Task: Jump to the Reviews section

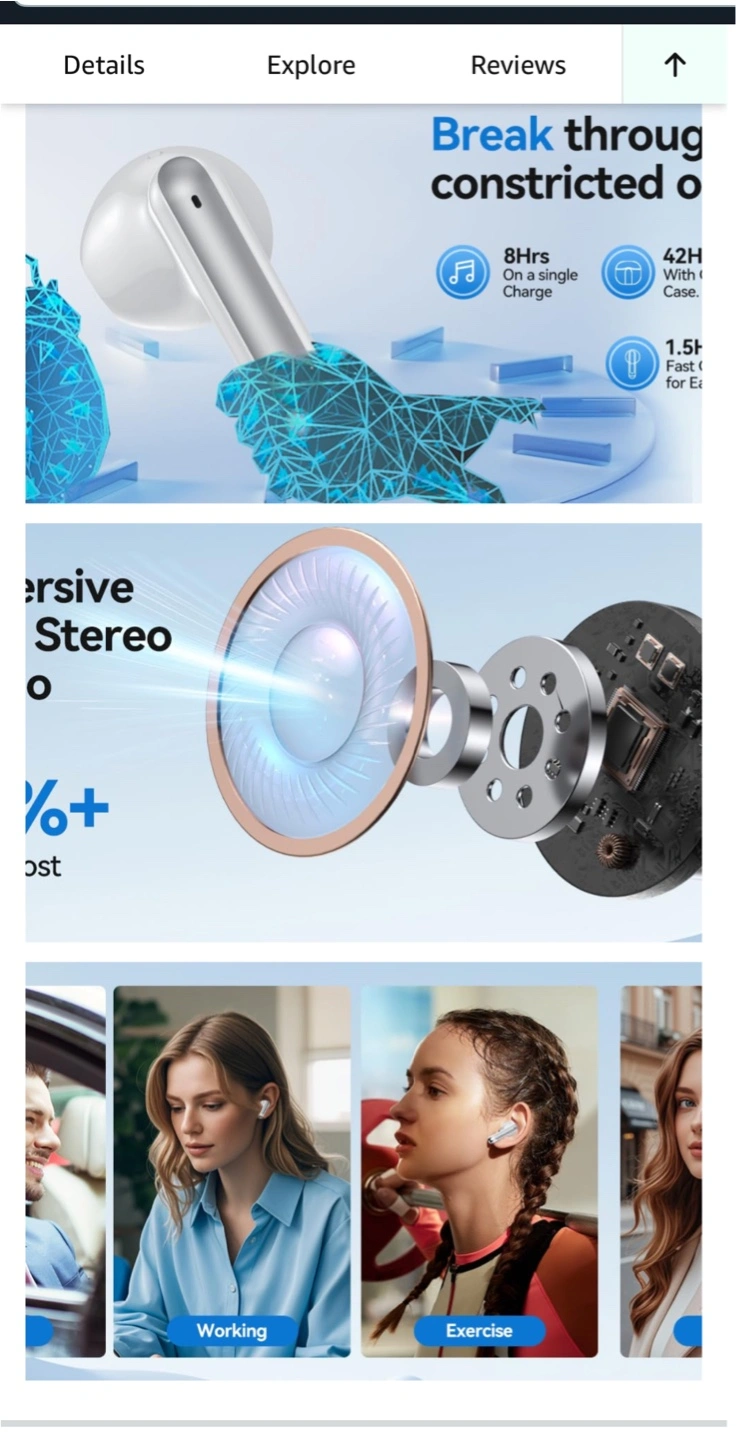Action: pyautogui.click(x=518, y=66)
